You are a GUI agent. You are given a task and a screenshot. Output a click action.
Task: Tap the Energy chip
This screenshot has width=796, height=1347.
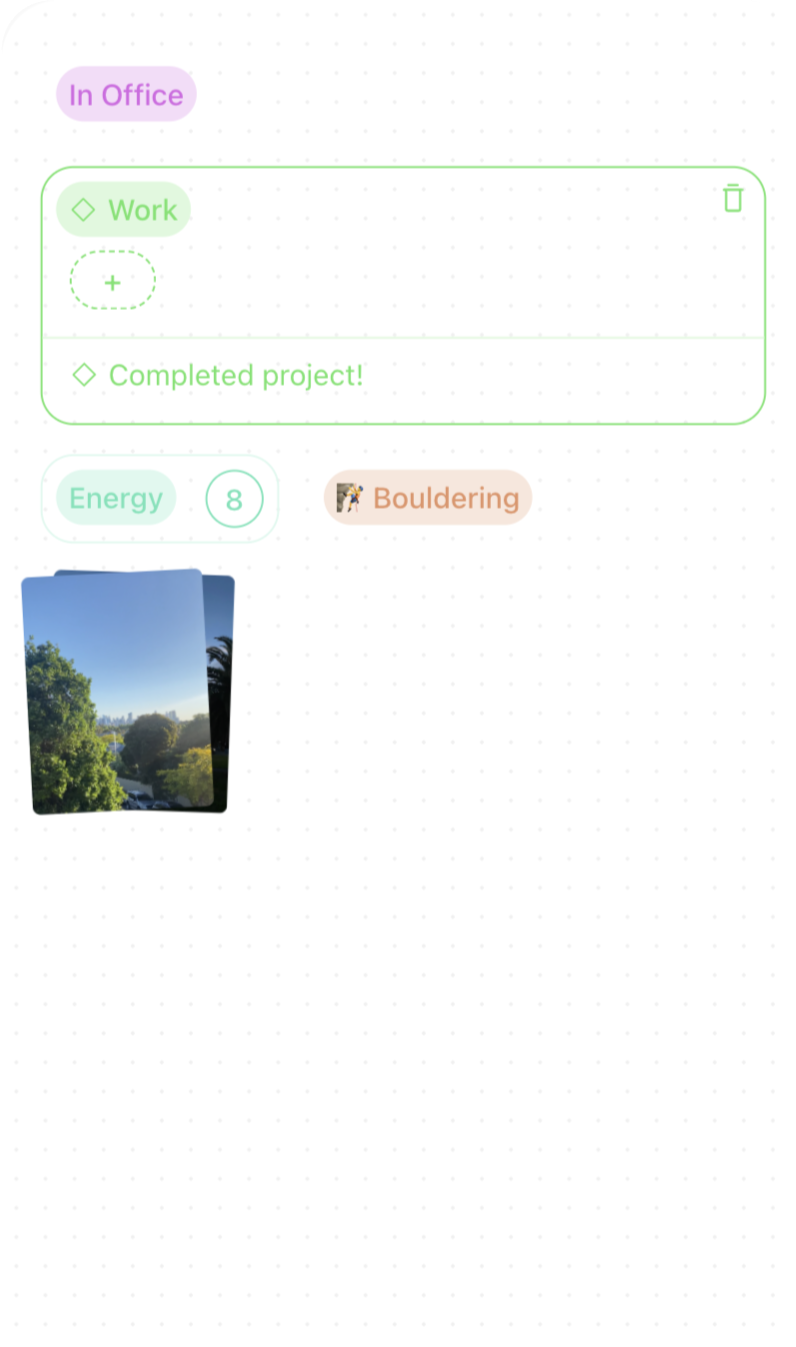click(x=116, y=498)
